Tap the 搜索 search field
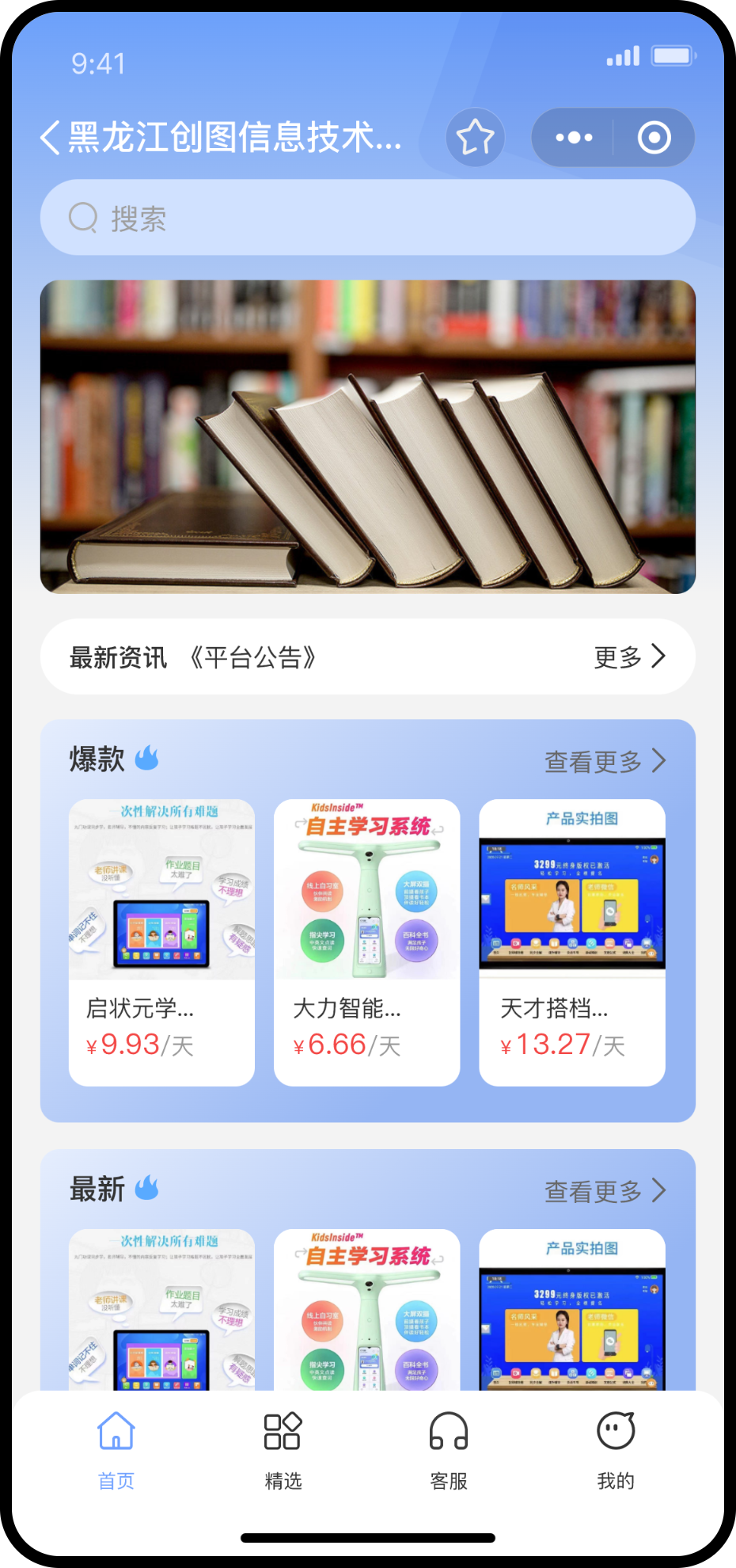 pyautogui.click(x=367, y=218)
